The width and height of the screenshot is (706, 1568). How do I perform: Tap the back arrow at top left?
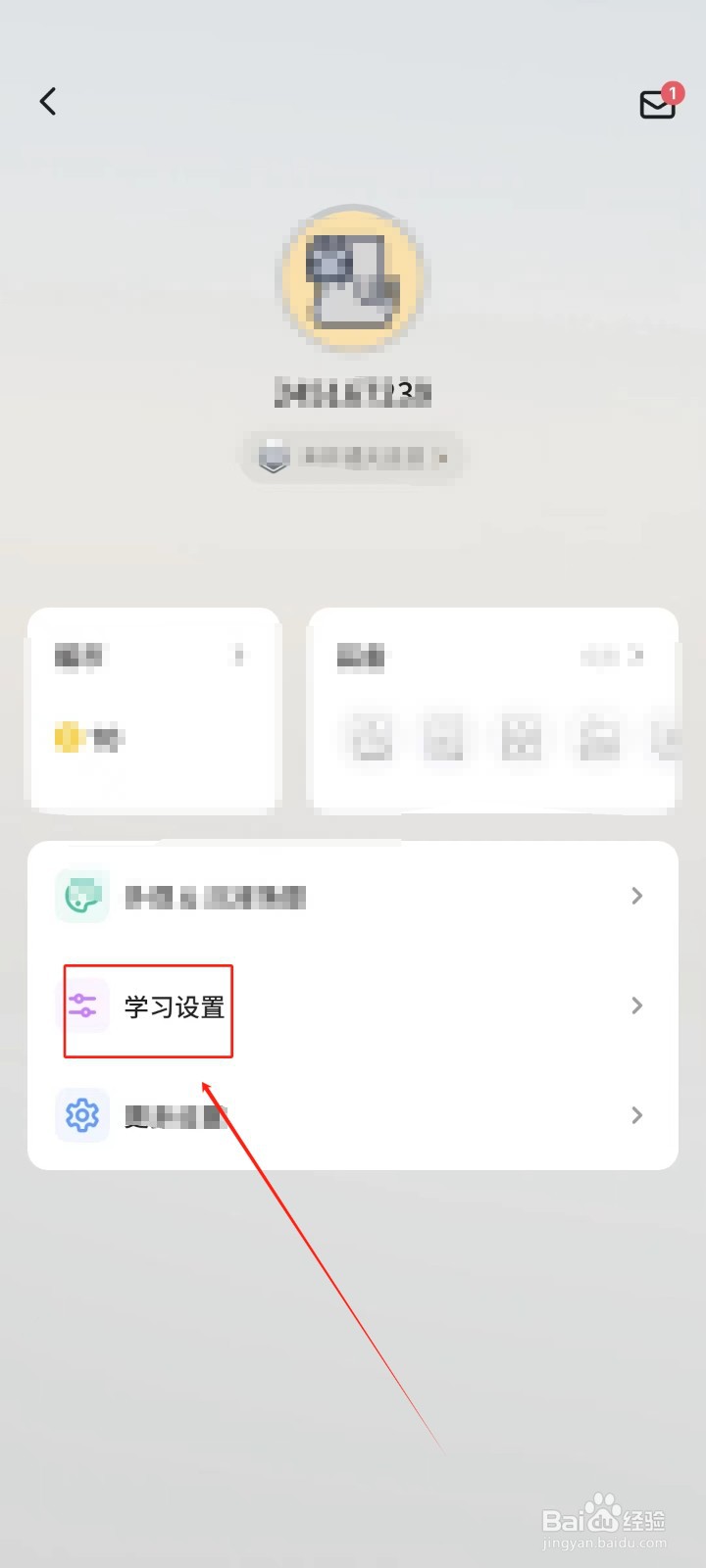click(x=47, y=101)
